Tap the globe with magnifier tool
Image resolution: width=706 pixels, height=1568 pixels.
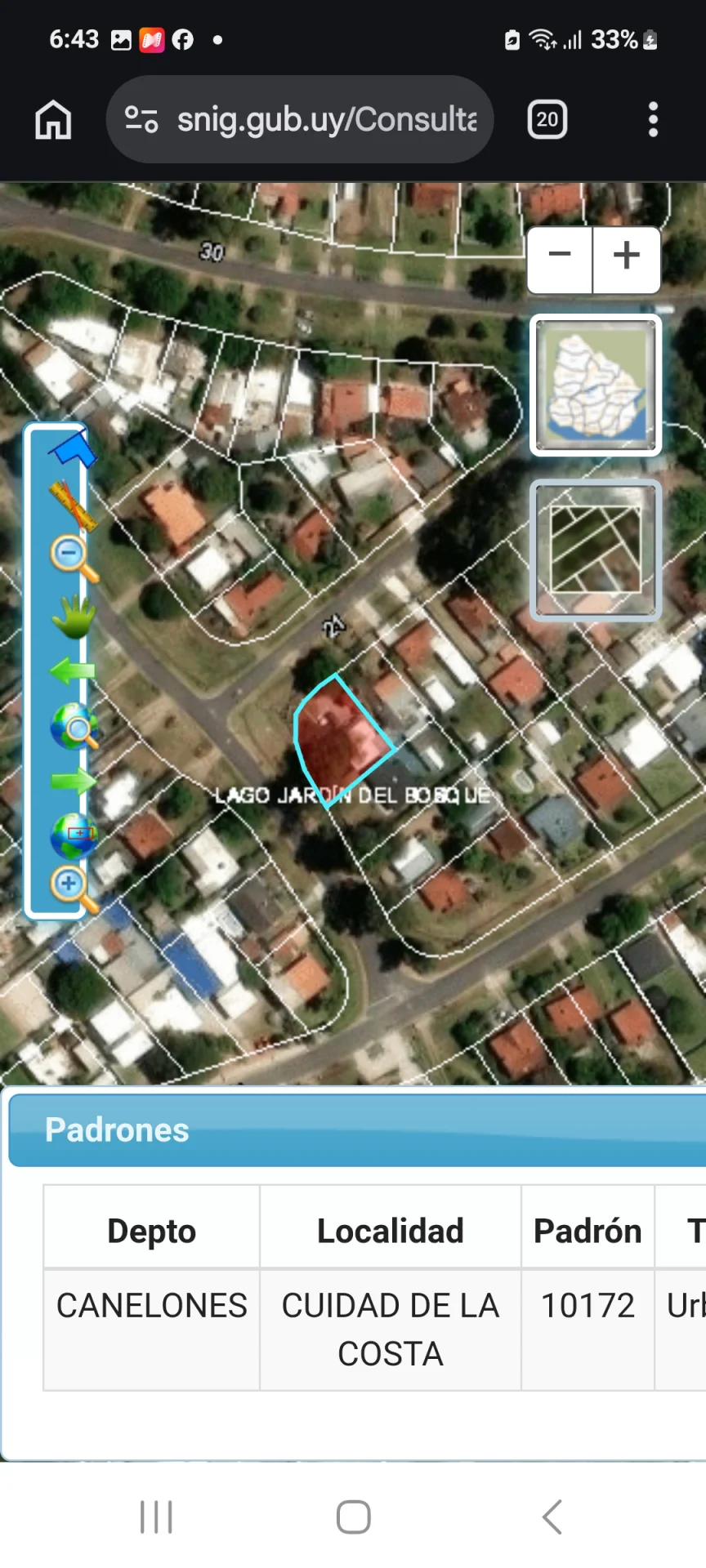(74, 726)
